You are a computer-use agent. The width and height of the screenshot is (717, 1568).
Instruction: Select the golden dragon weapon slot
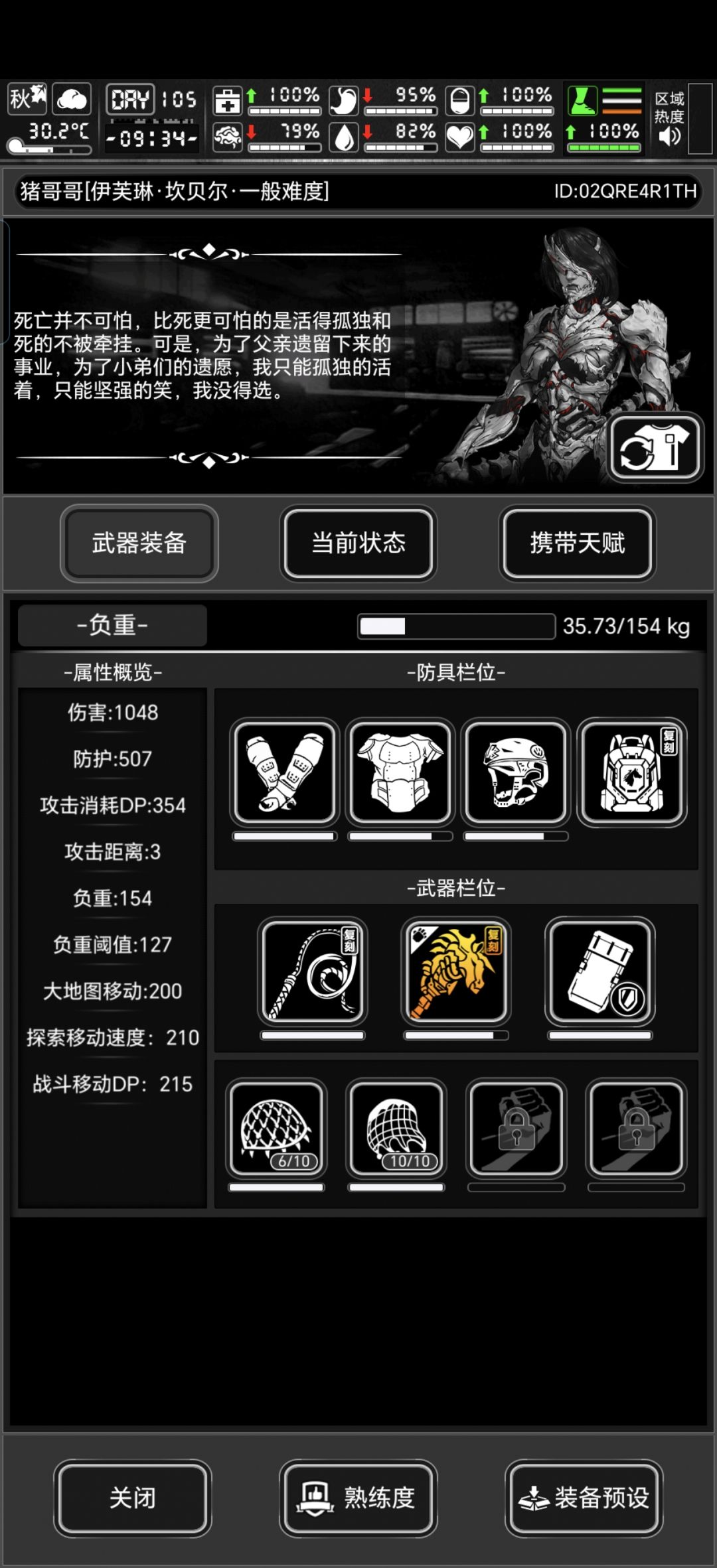pos(455,971)
